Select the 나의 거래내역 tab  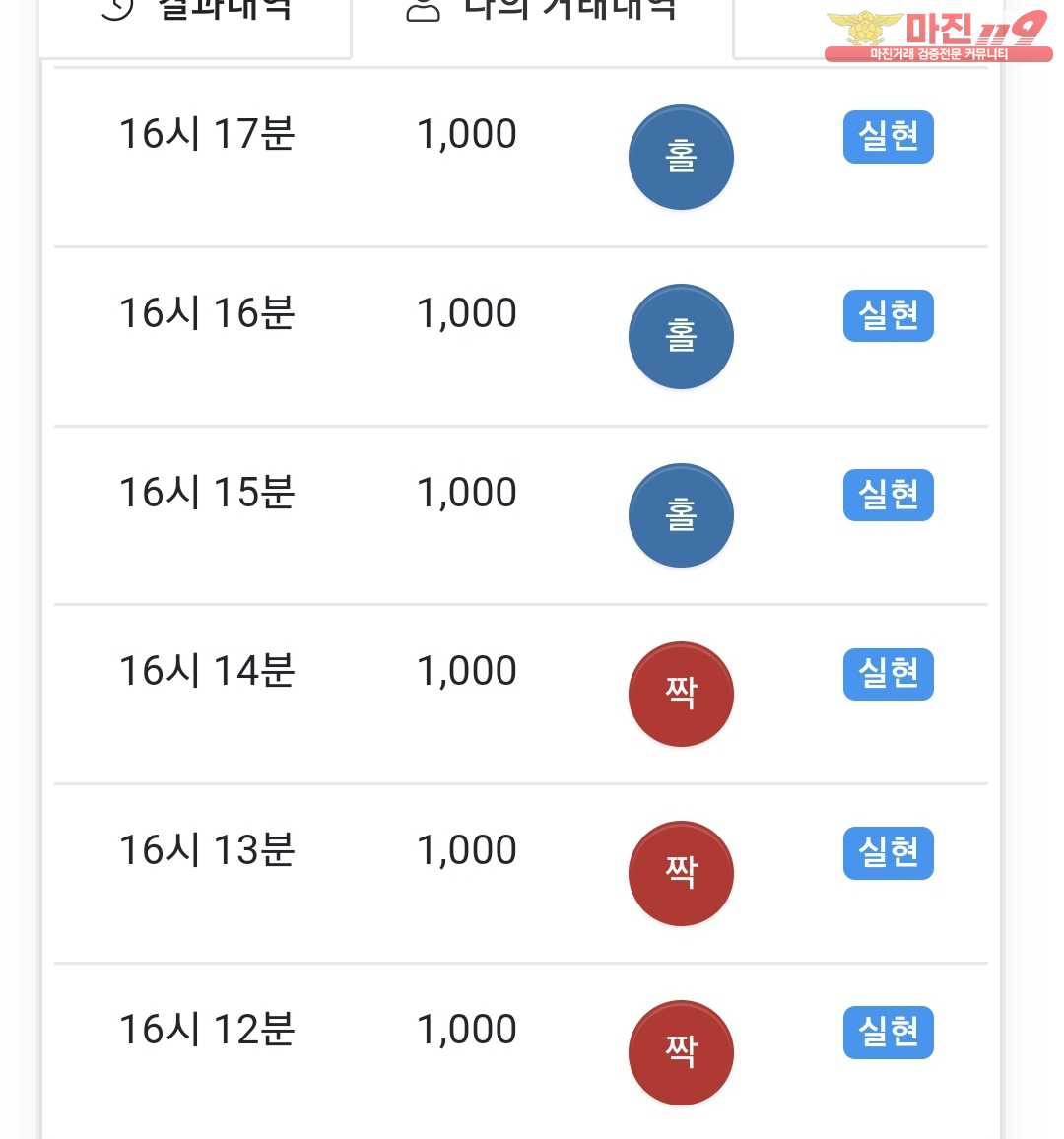542,18
